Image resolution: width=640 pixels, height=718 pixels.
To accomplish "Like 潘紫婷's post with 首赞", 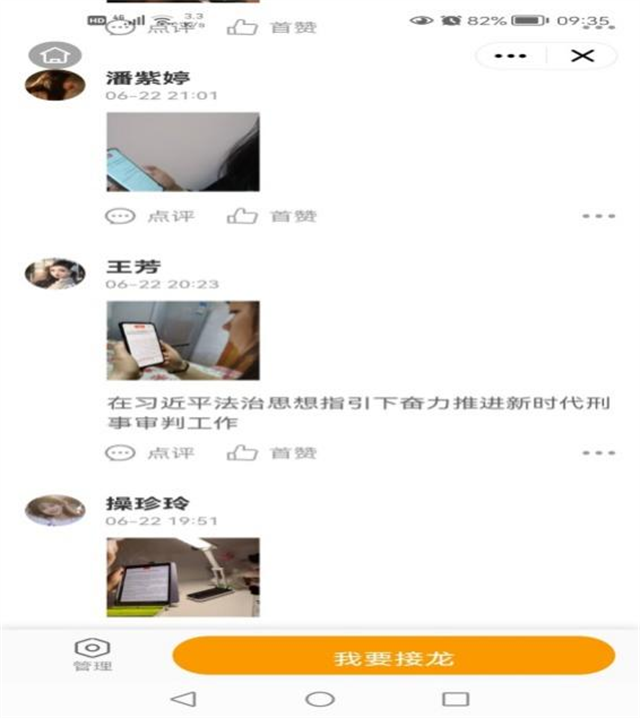I will coord(272,216).
